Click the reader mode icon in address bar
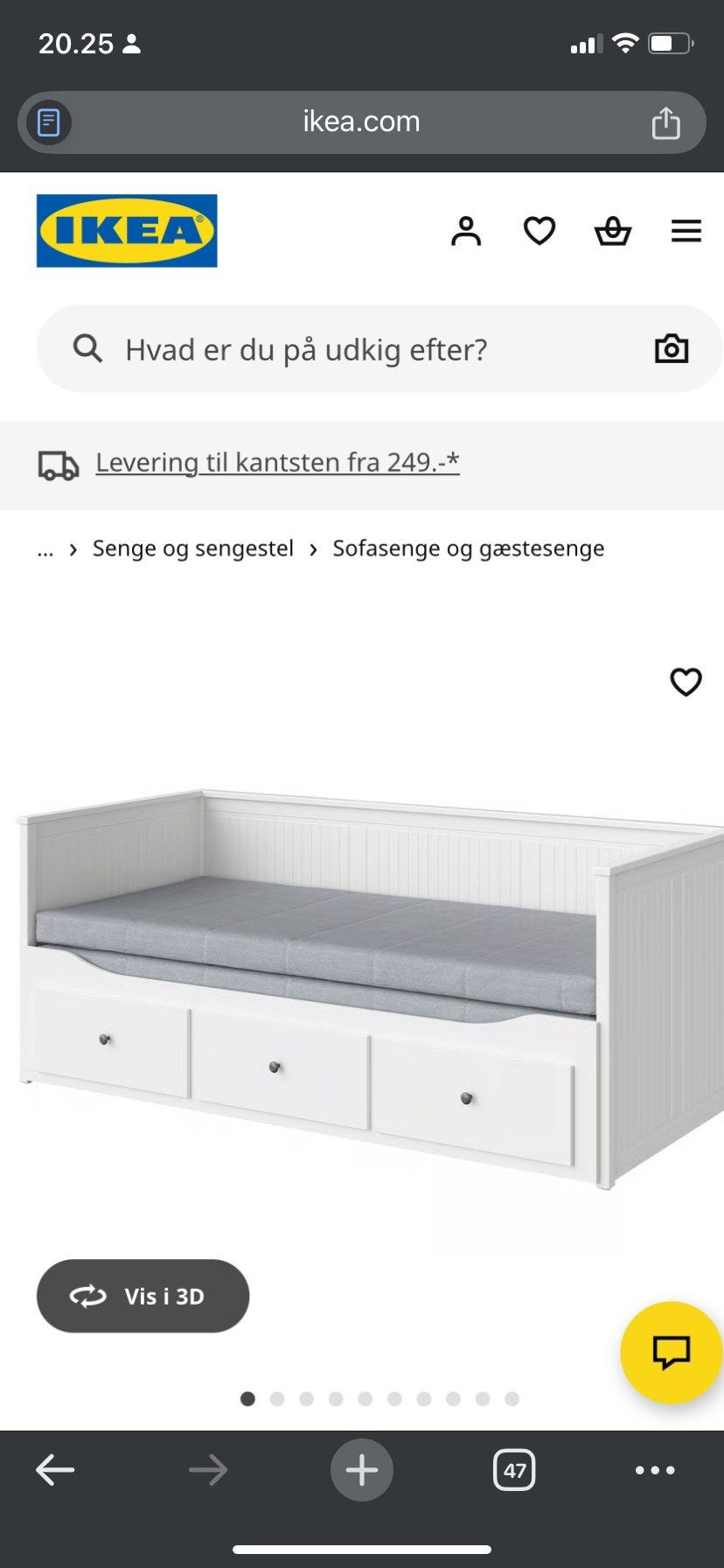The height and width of the screenshot is (1568, 724). 48,122
